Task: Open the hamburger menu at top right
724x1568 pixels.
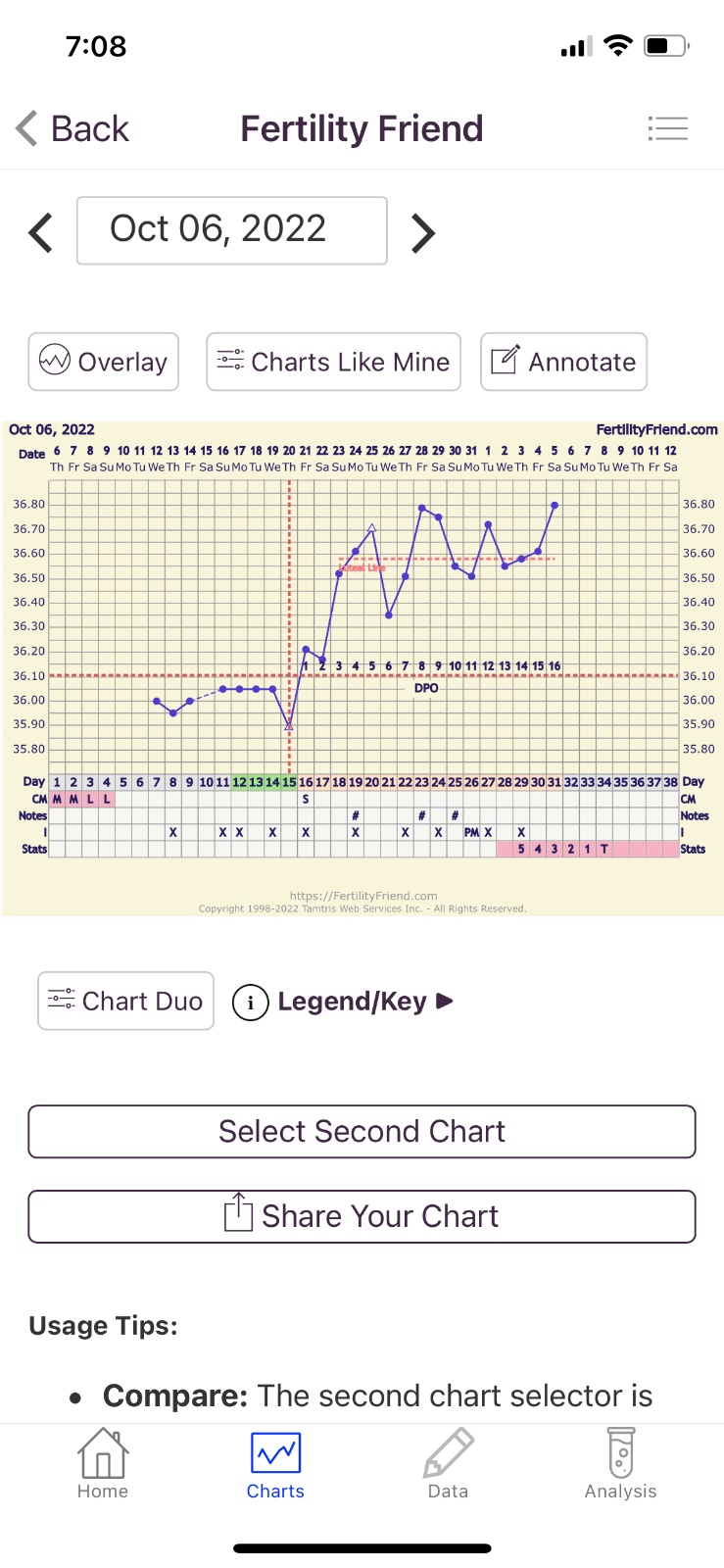Action: [x=667, y=128]
